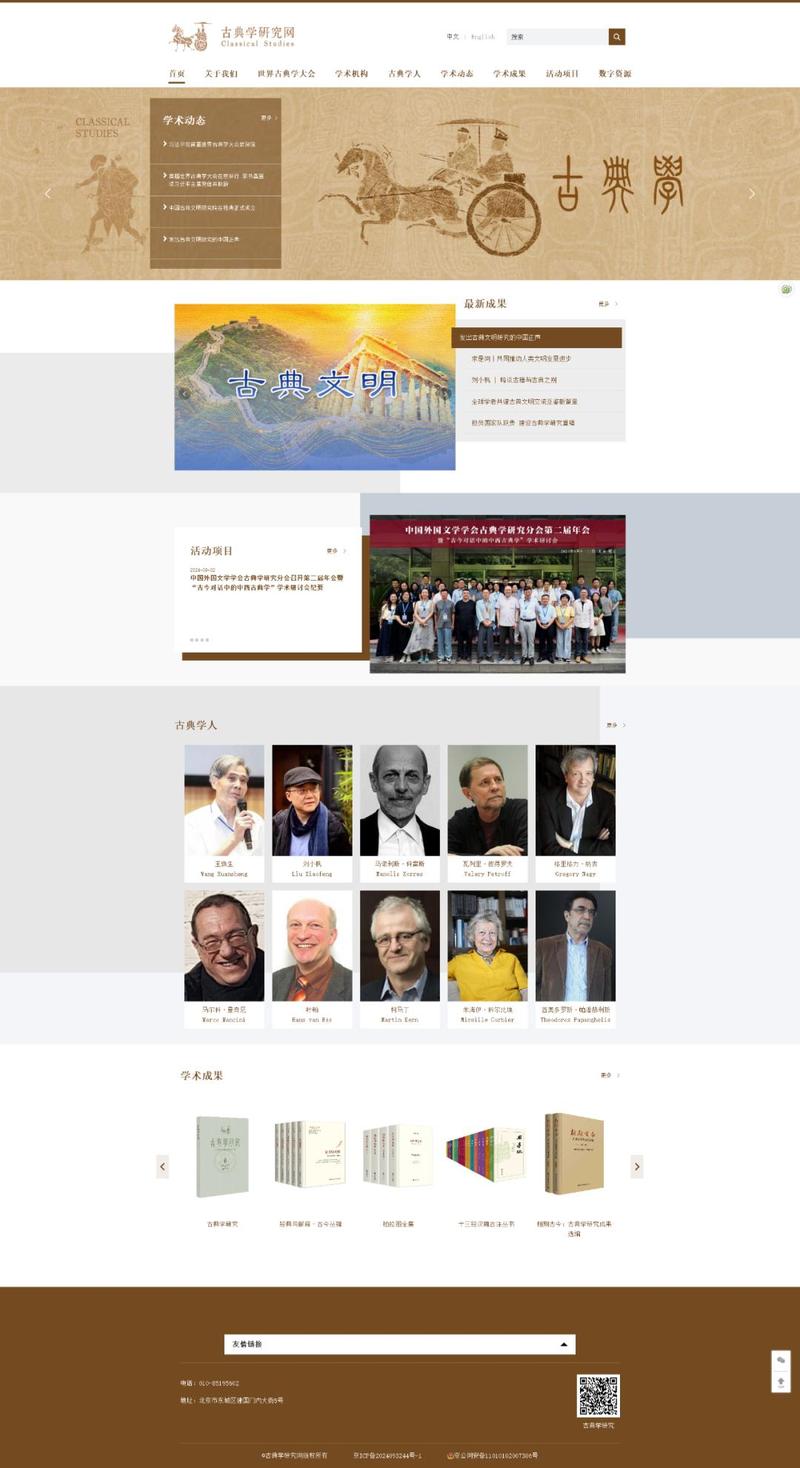Viewport: 800px width, 1468px height.
Task: Open the 古典学研究 book cover
Action: tap(222, 1157)
